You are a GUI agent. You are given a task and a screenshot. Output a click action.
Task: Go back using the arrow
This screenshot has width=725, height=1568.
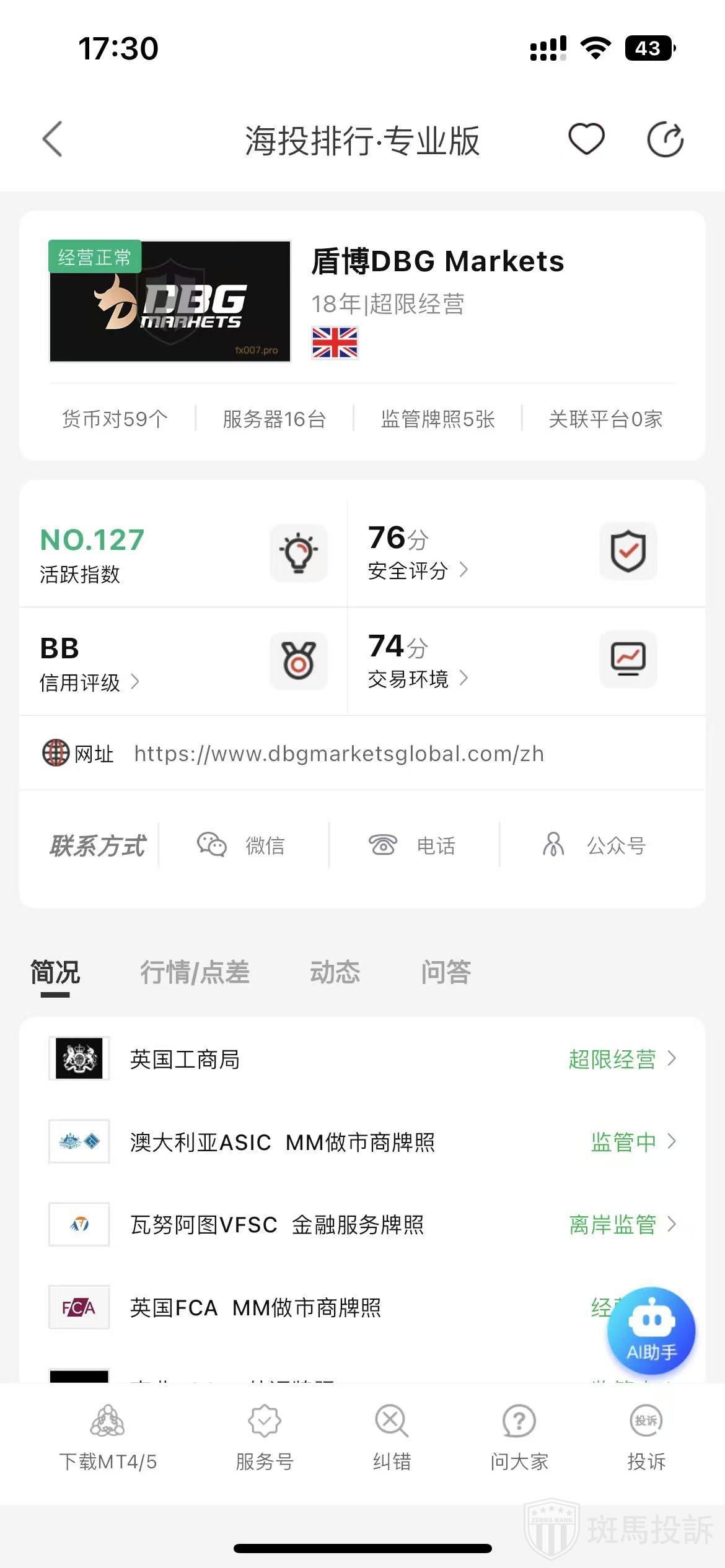53,139
